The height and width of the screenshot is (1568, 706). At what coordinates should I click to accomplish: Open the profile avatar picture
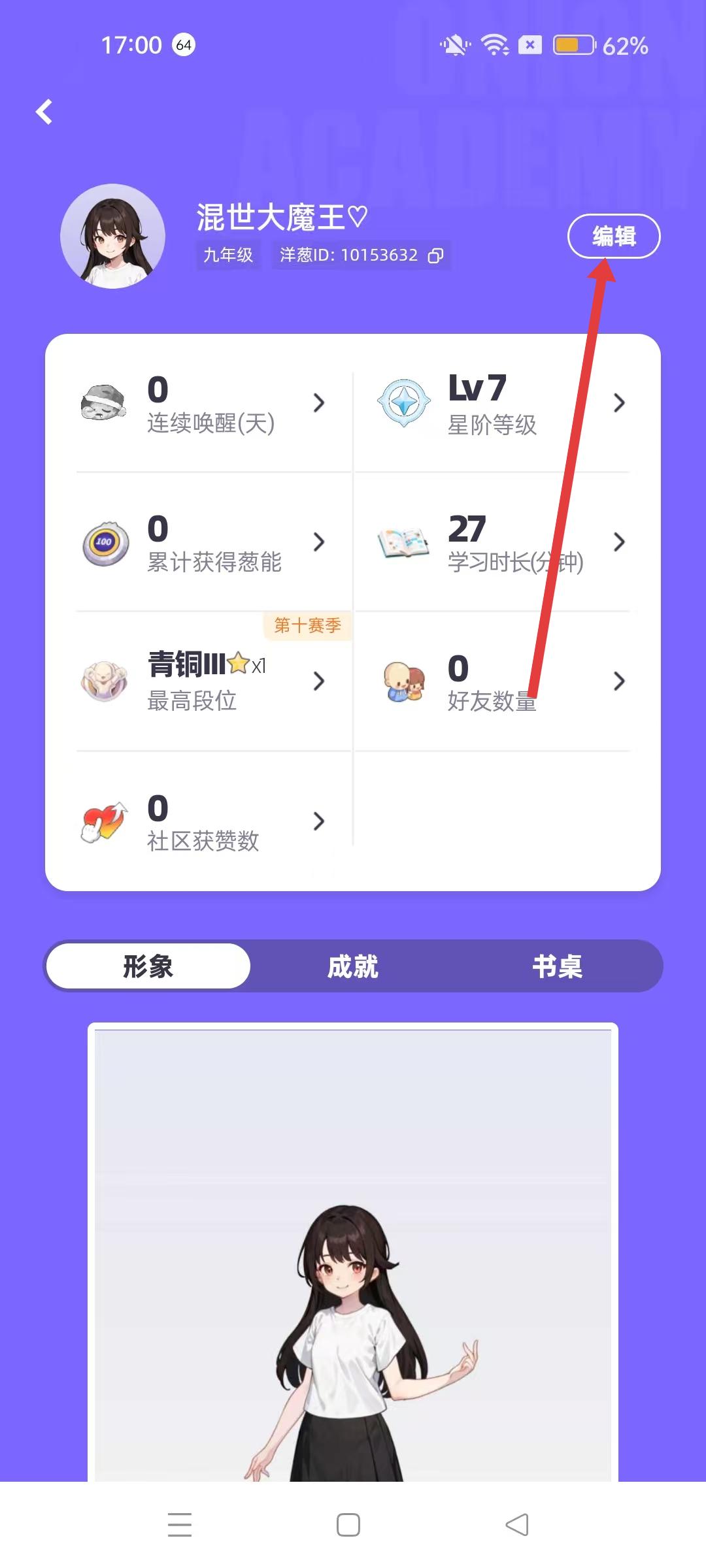click(x=112, y=237)
